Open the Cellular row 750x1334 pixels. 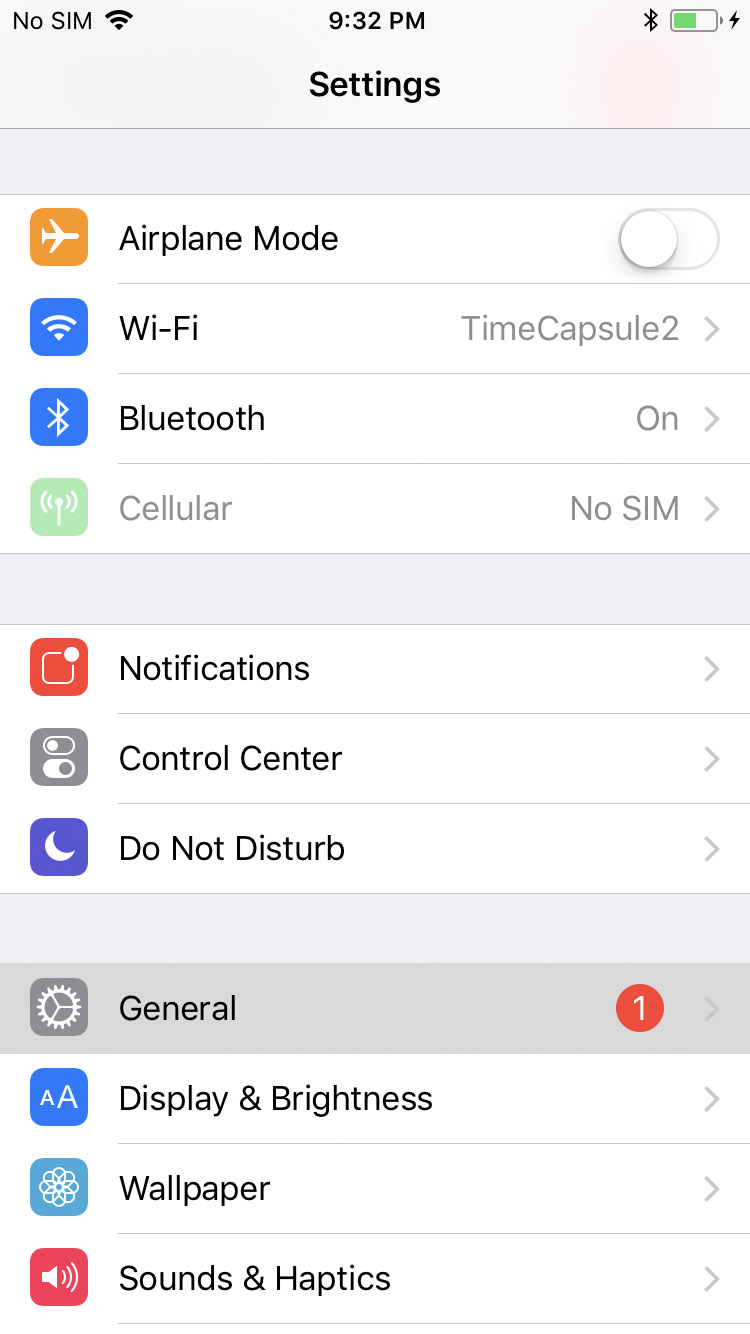[375, 509]
